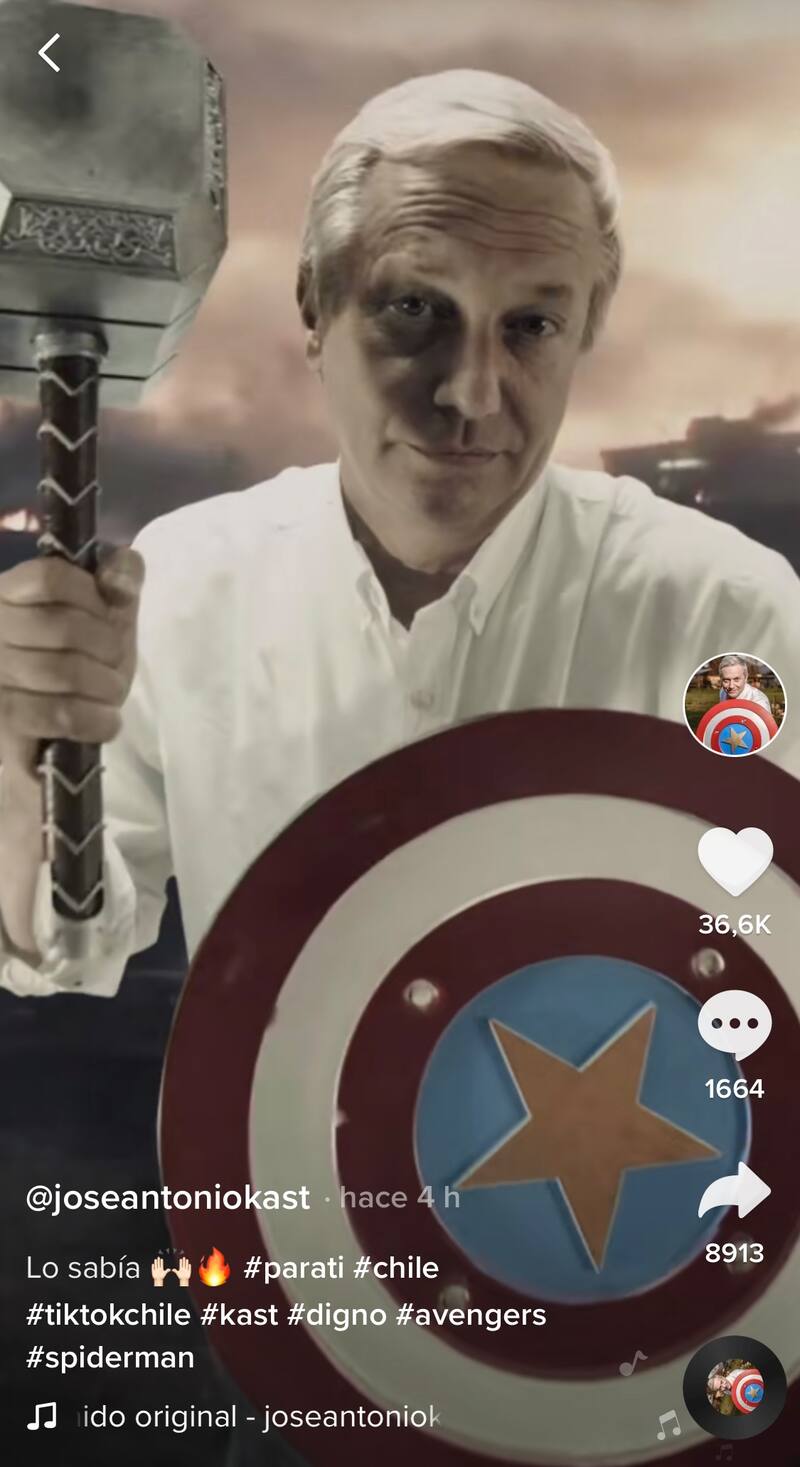Open the #spiderman hashtag
The height and width of the screenshot is (1467, 800).
(x=110, y=1358)
